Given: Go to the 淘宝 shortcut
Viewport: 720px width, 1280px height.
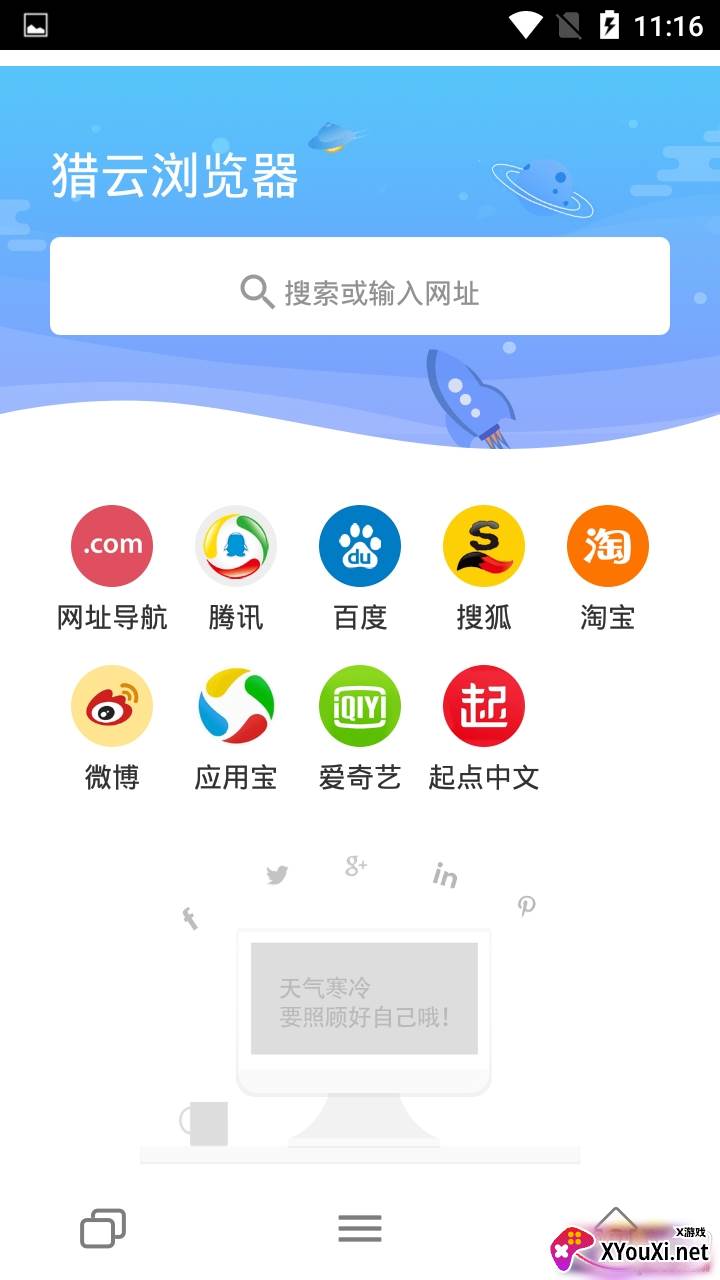Looking at the screenshot, I should click(x=607, y=546).
